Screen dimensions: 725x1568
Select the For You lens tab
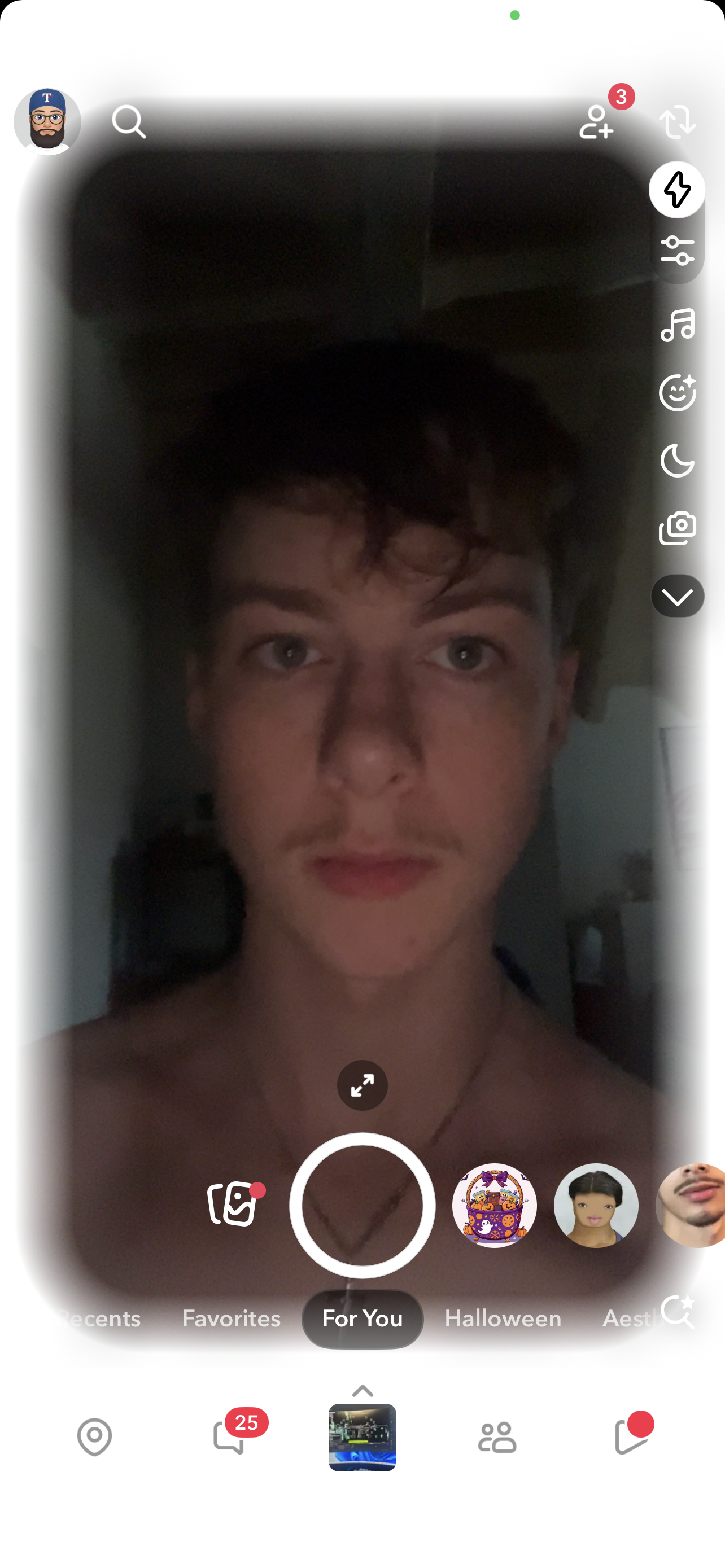tap(362, 1319)
